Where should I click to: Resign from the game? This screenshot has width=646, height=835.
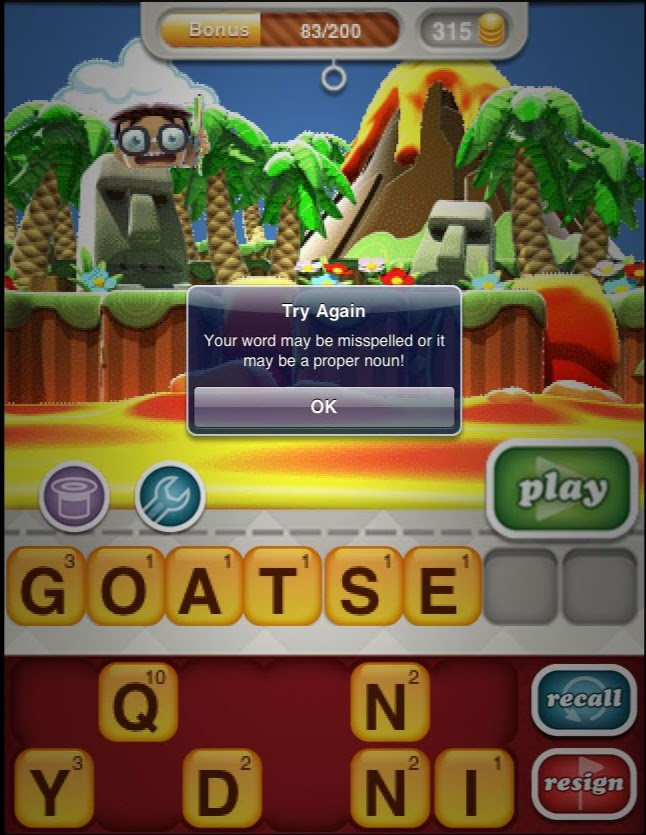click(583, 783)
